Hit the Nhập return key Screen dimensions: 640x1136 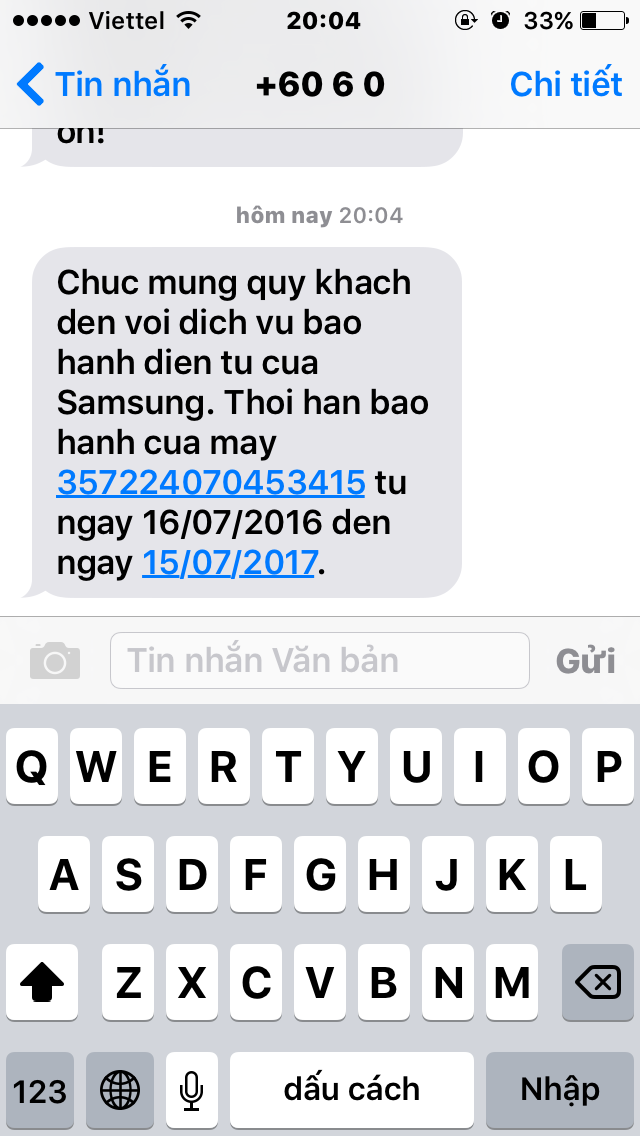click(x=560, y=1090)
